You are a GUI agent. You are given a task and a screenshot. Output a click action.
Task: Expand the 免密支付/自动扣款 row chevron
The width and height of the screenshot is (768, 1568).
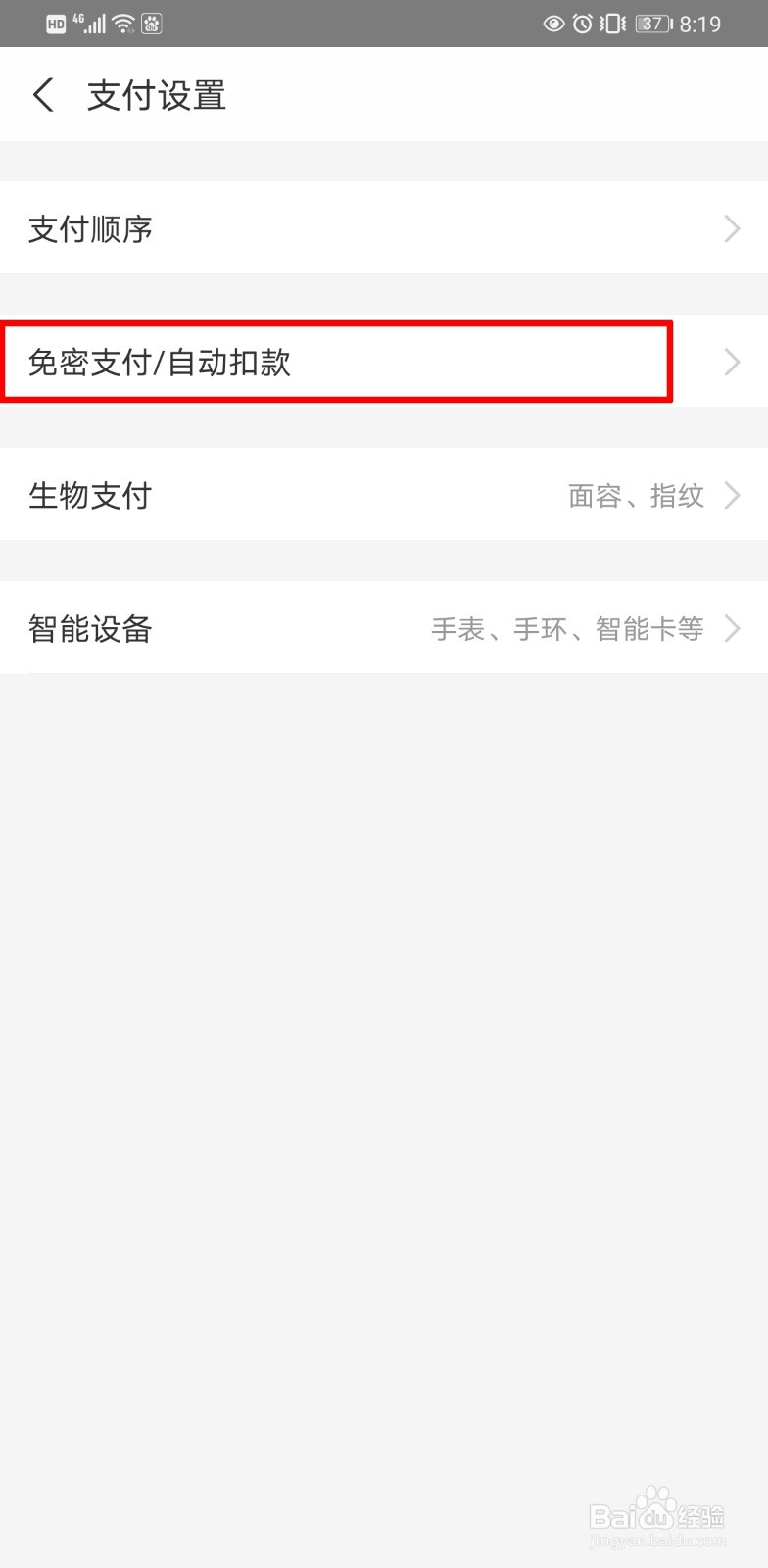(731, 363)
